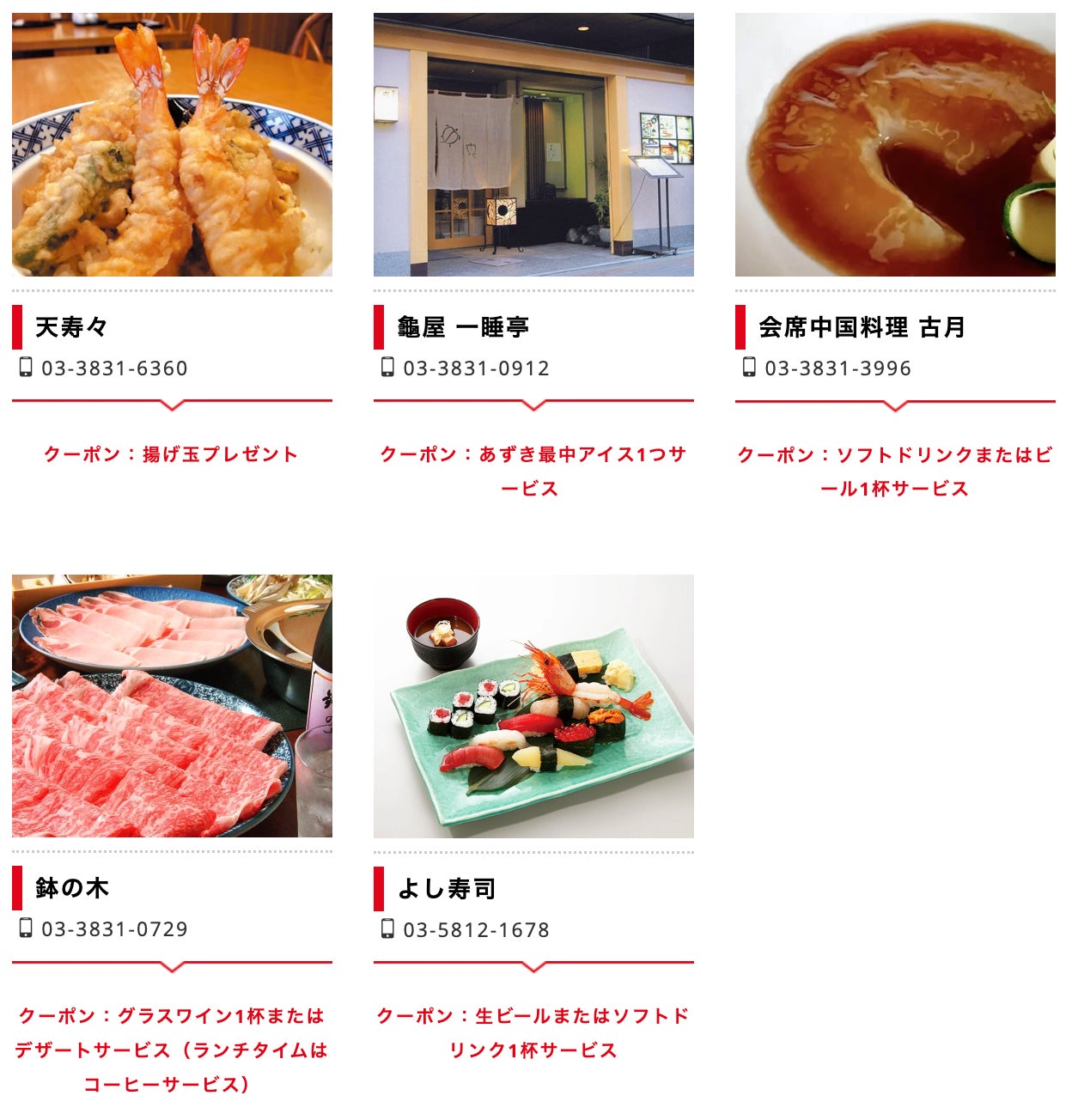Call 古月 at 03-3831-3996
This screenshot has height=1120, width=1072.
tap(837, 368)
